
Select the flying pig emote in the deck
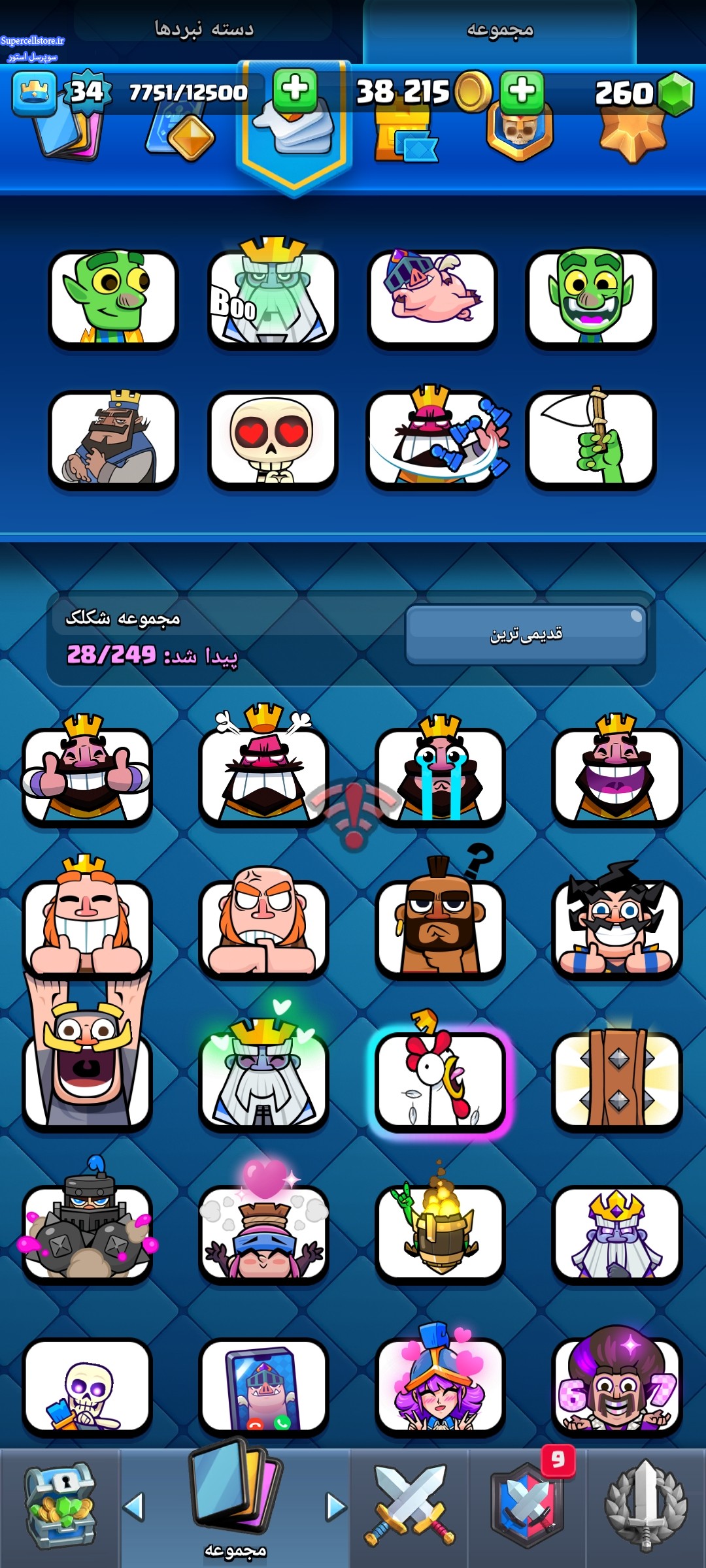point(432,299)
